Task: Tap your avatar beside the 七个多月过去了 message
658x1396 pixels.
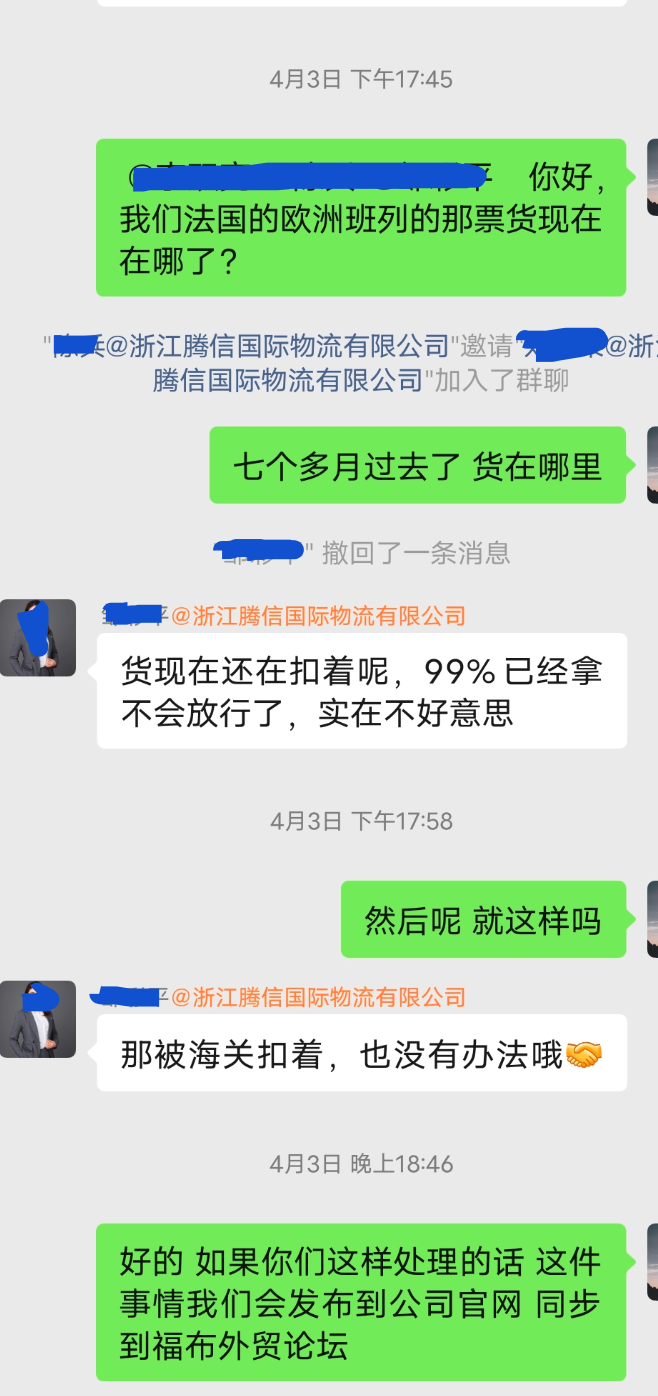Action: (652, 465)
